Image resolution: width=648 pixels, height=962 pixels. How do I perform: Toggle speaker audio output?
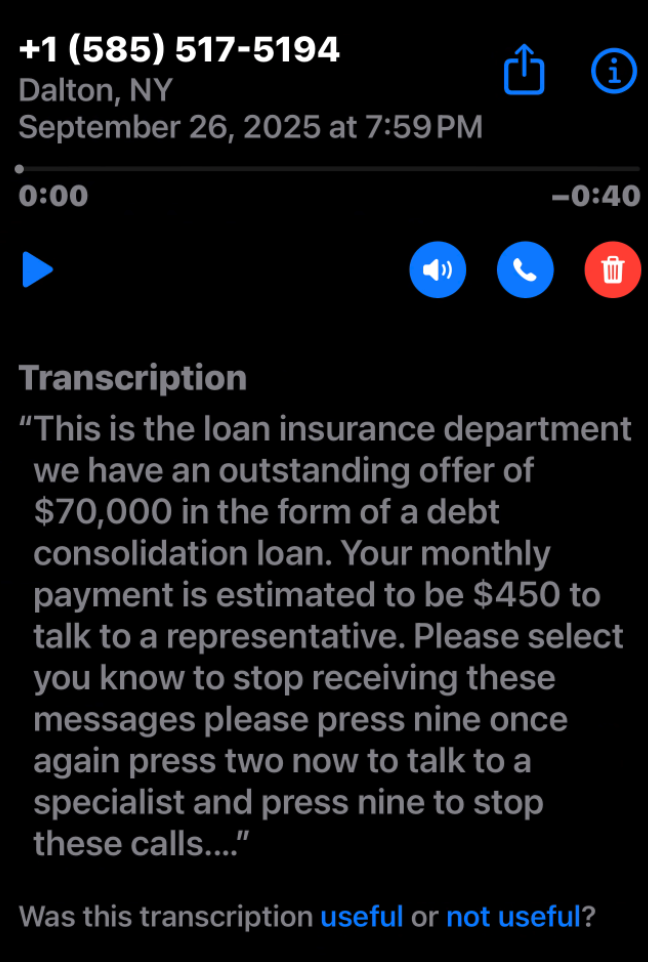tap(438, 270)
